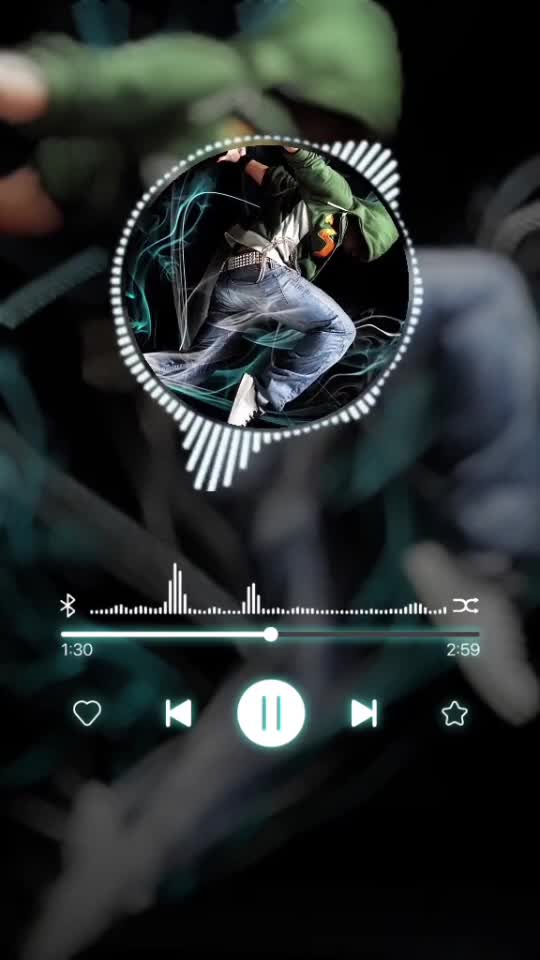Like the song with the heart icon
Image resolution: width=540 pixels, height=960 pixels.
pyautogui.click(x=87, y=713)
